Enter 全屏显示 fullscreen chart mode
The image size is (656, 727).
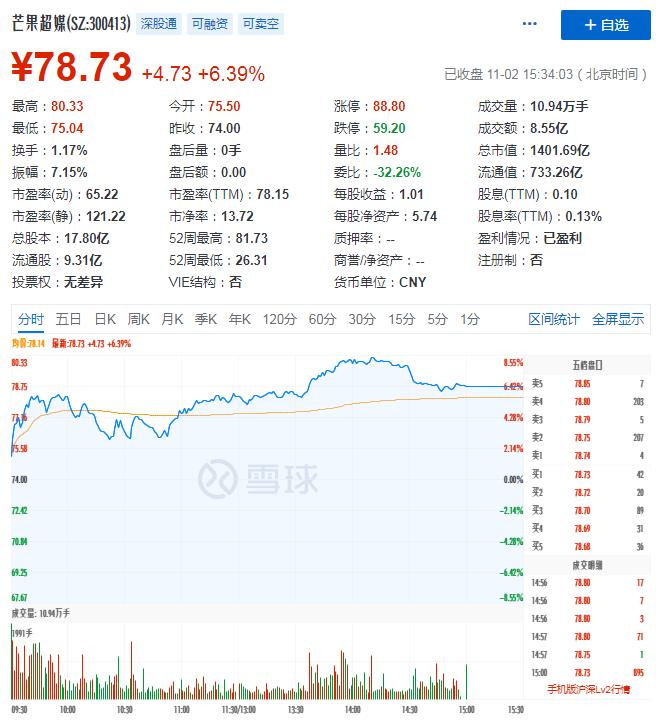[618, 319]
